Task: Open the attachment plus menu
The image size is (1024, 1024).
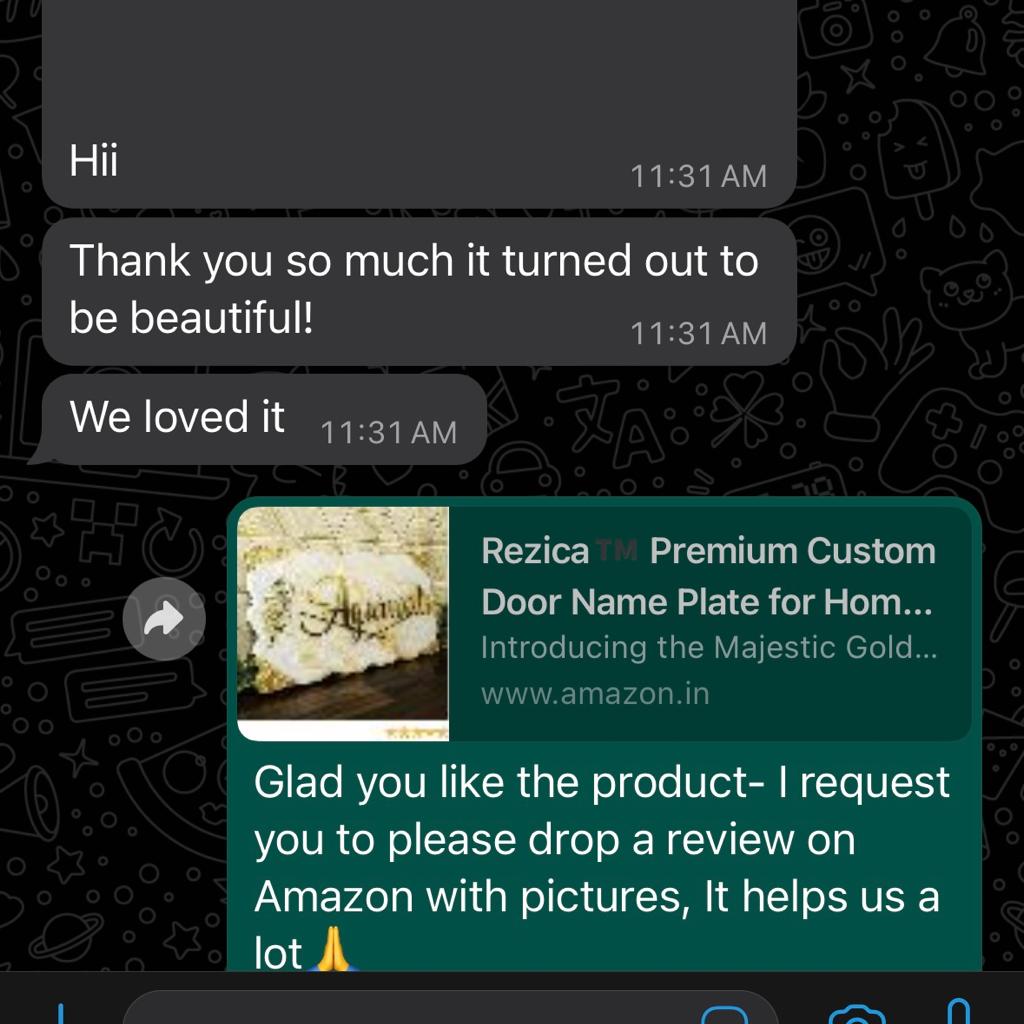Action: 61,1014
